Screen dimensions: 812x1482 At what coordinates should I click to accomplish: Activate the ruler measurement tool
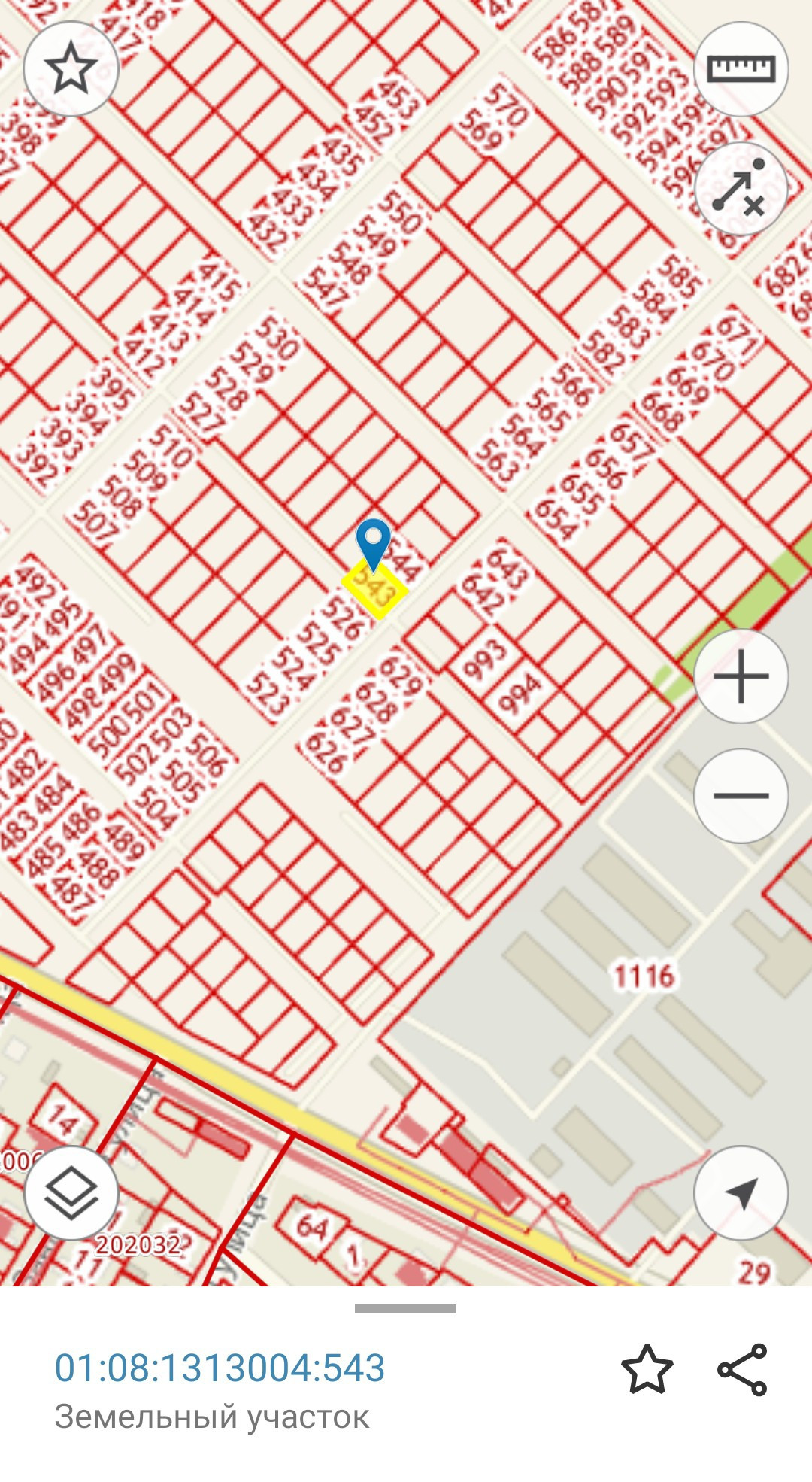click(x=741, y=68)
